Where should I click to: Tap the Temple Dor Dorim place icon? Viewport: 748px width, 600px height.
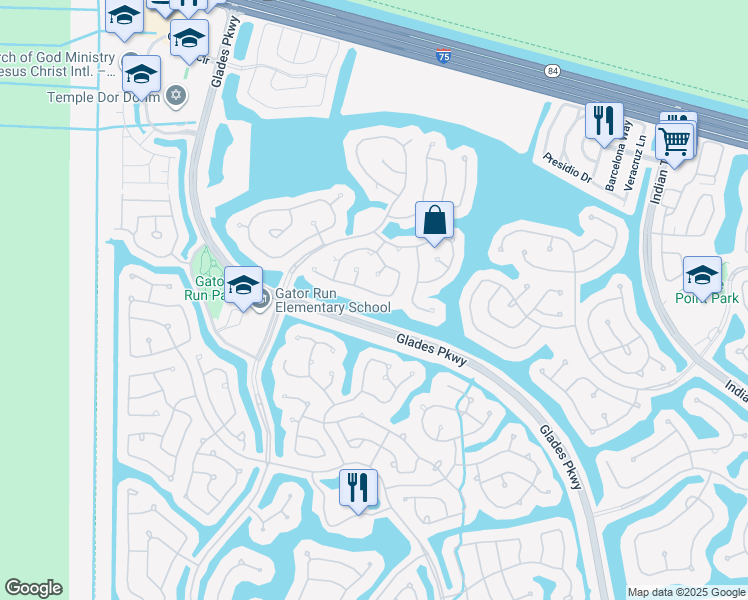pyautogui.click(x=176, y=96)
